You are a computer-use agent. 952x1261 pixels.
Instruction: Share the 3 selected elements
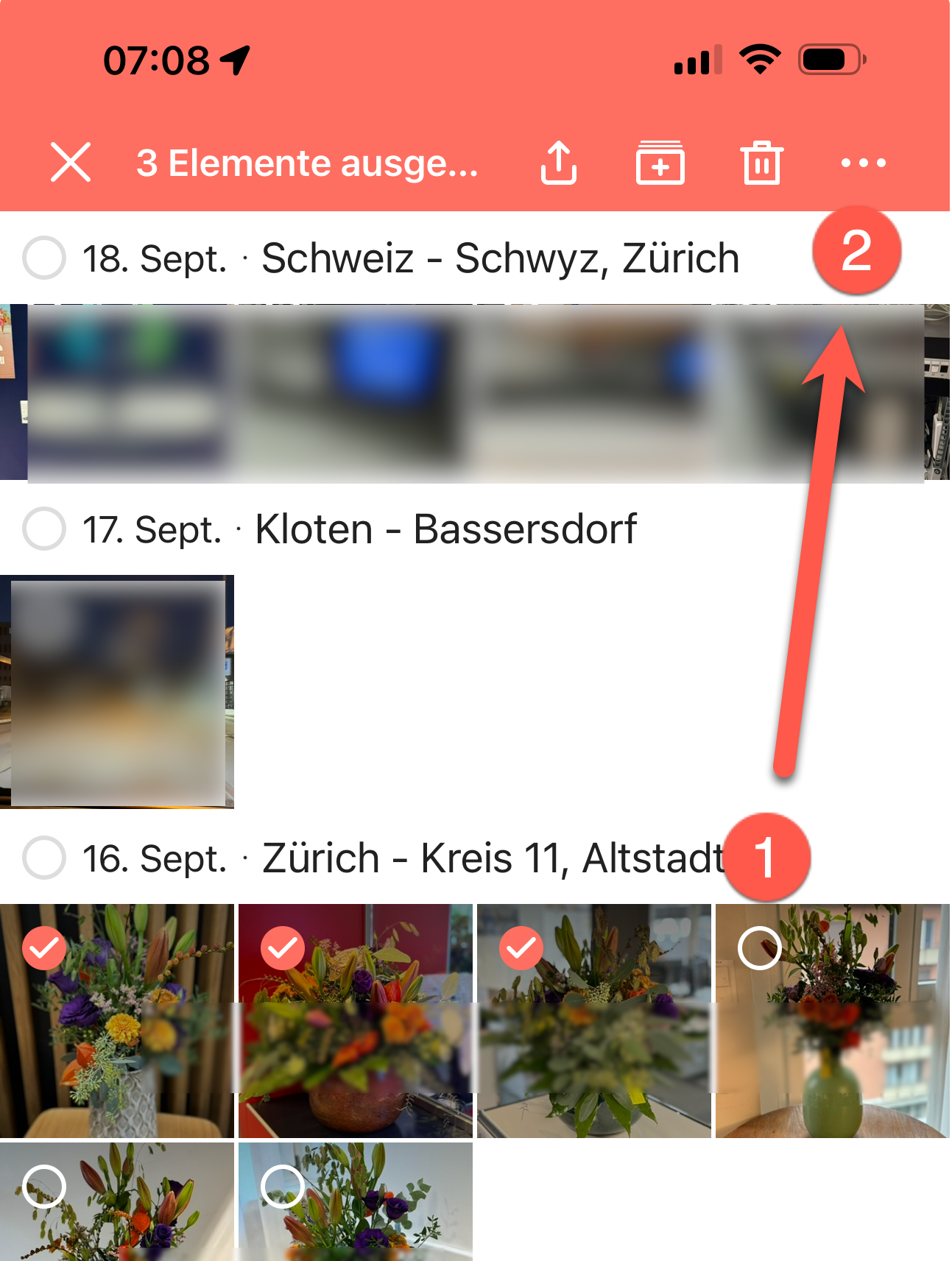click(x=559, y=162)
